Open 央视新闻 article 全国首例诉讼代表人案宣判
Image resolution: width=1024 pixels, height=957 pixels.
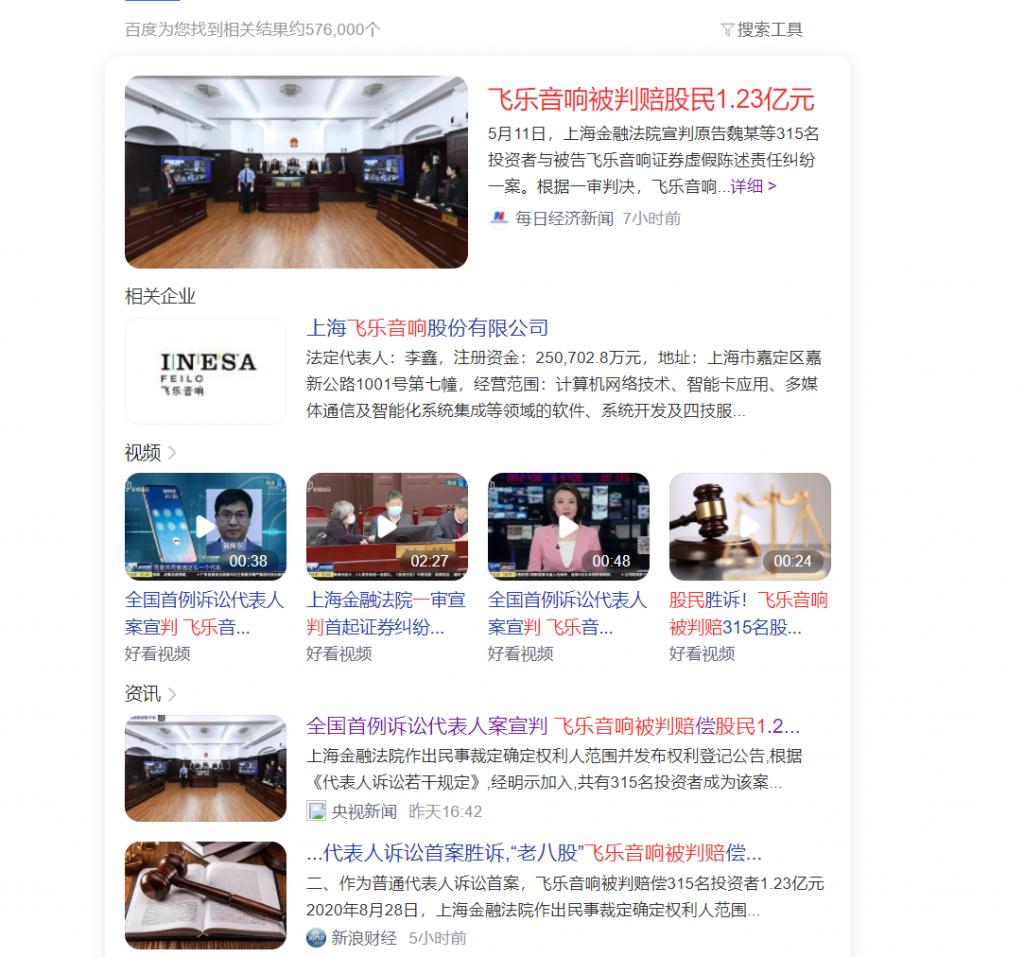(553, 726)
